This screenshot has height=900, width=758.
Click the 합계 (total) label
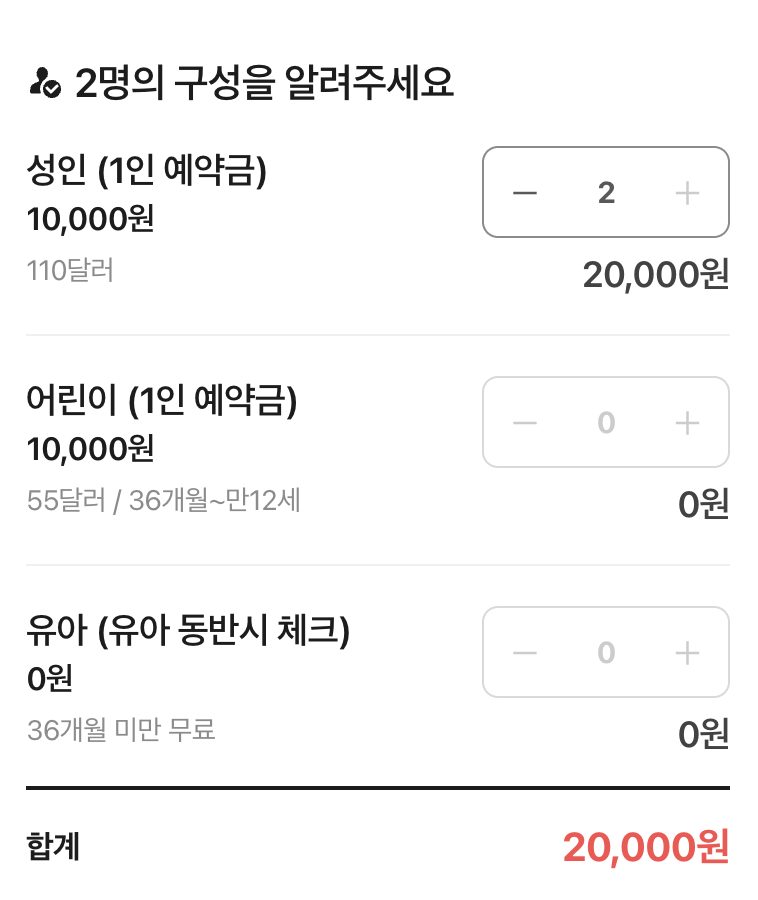click(x=52, y=847)
